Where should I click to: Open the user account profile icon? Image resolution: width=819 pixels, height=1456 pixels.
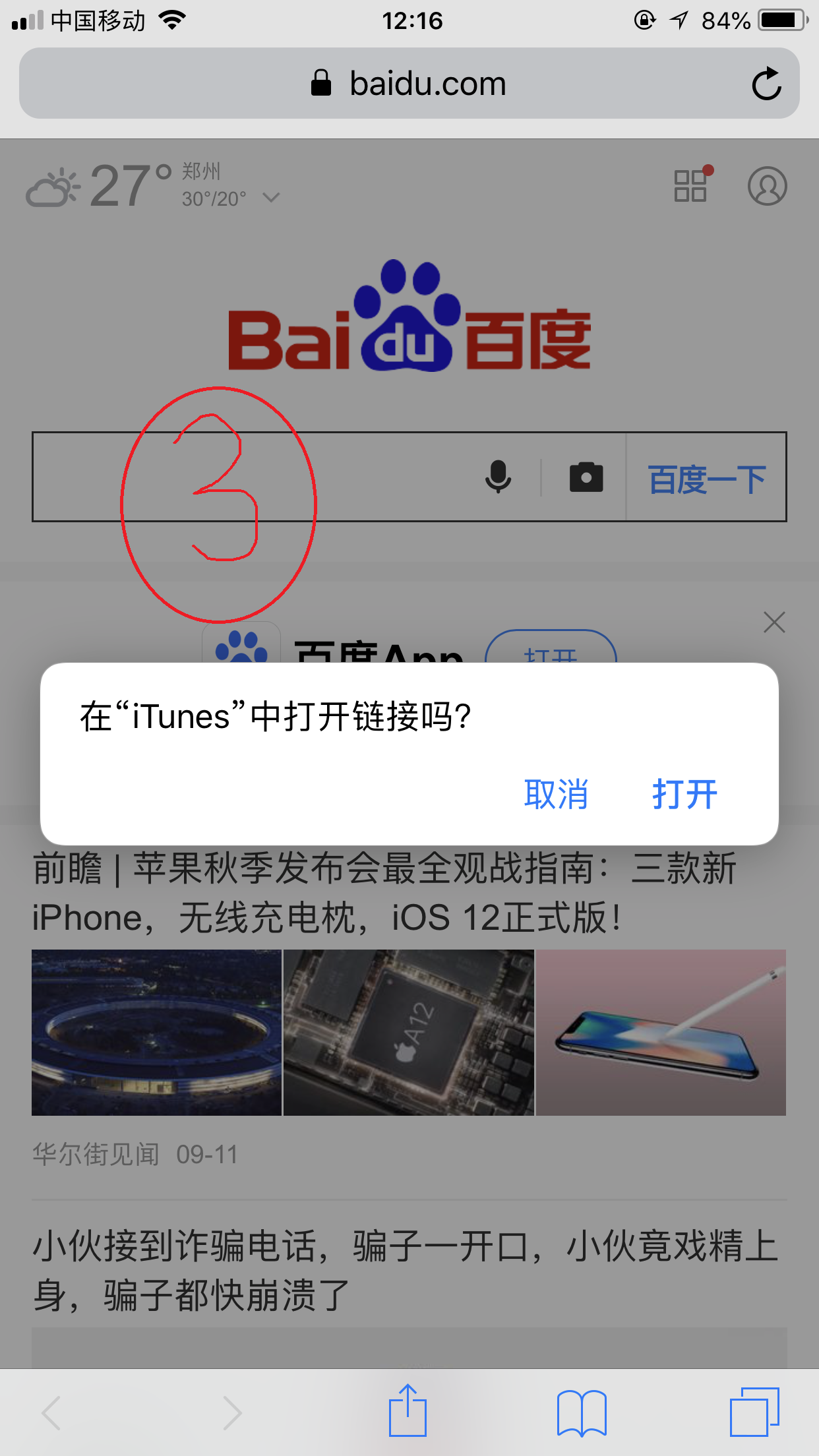coord(767,186)
